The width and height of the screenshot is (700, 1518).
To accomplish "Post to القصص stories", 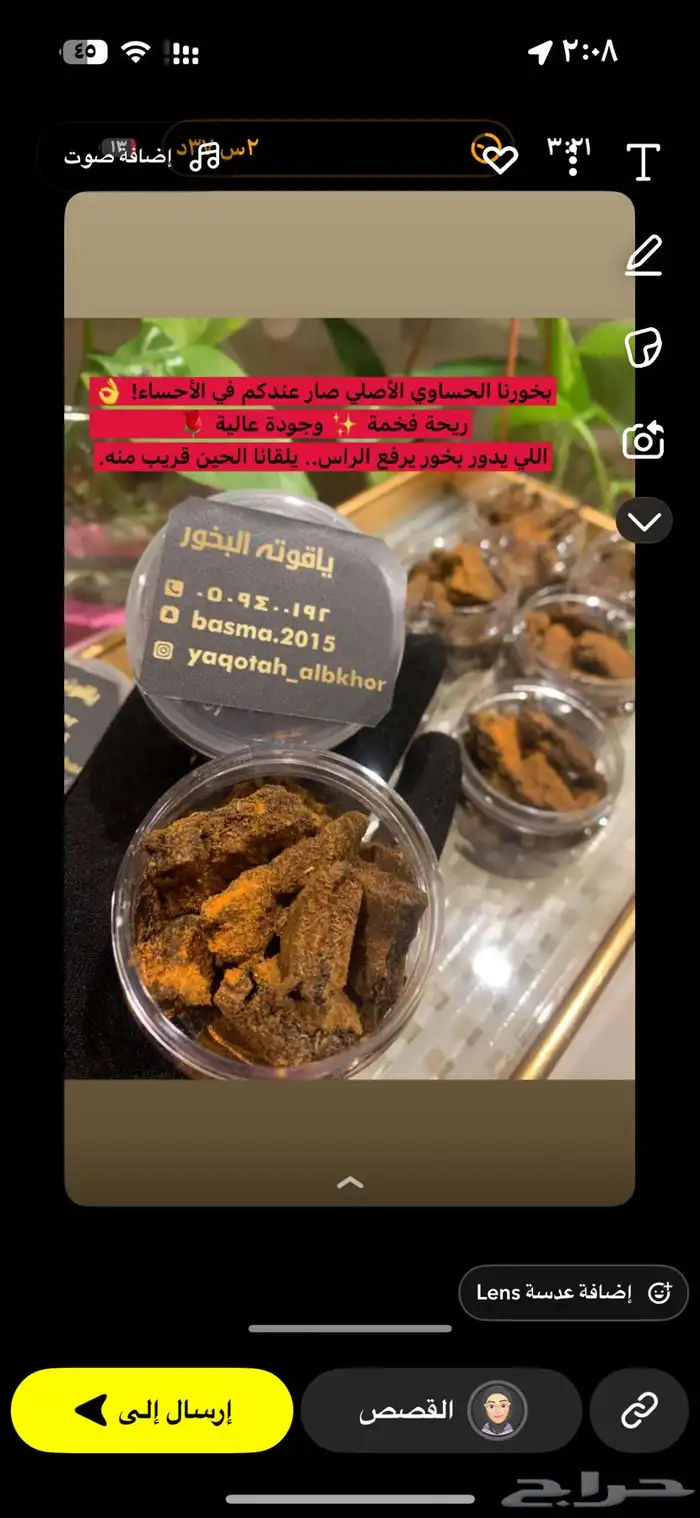I will coord(440,1410).
